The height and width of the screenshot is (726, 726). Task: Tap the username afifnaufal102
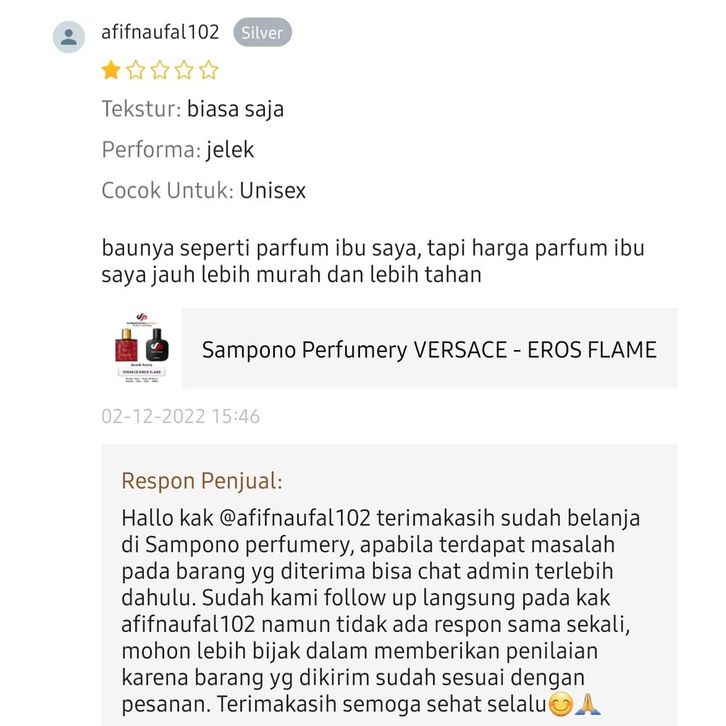pos(160,32)
